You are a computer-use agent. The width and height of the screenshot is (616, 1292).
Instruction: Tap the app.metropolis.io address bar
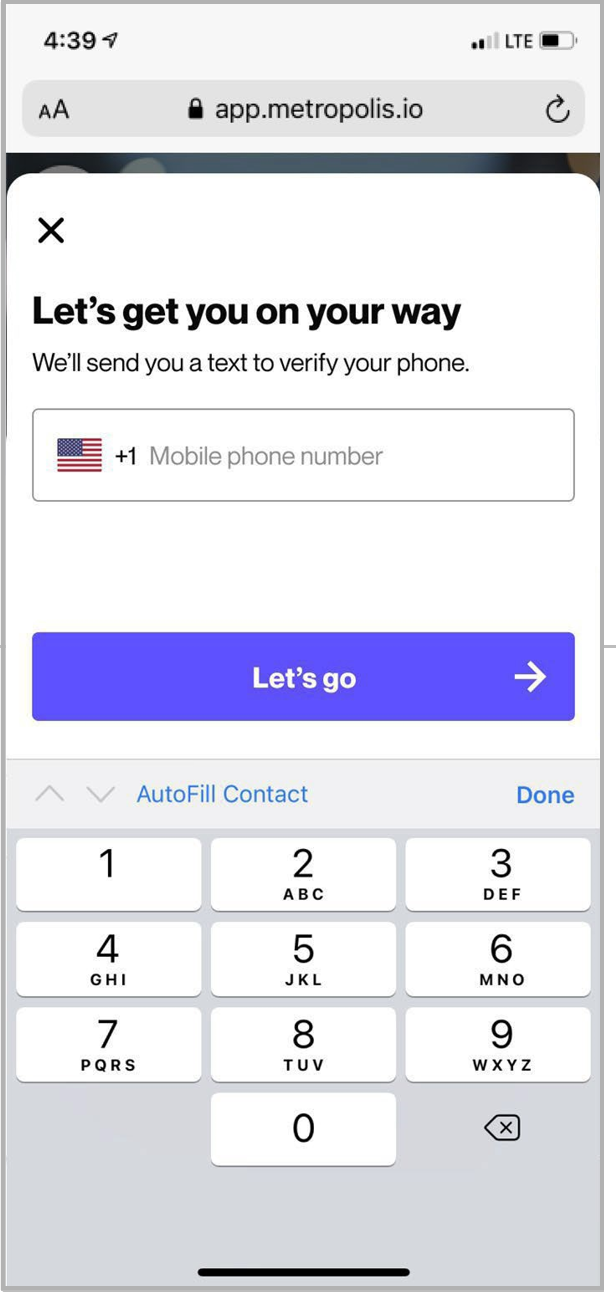point(305,109)
